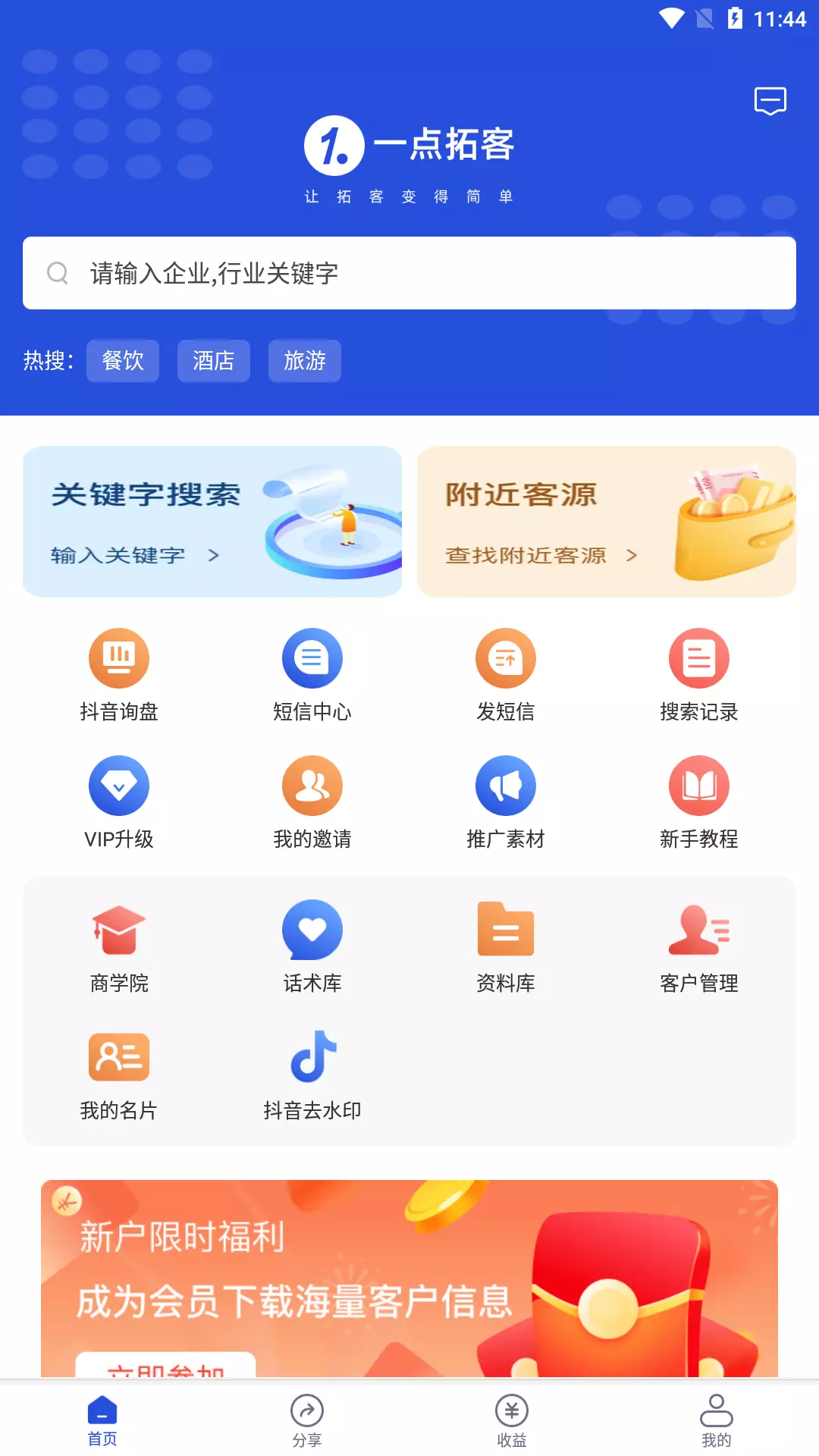
Task: Open 发短信
Action: [x=506, y=675]
